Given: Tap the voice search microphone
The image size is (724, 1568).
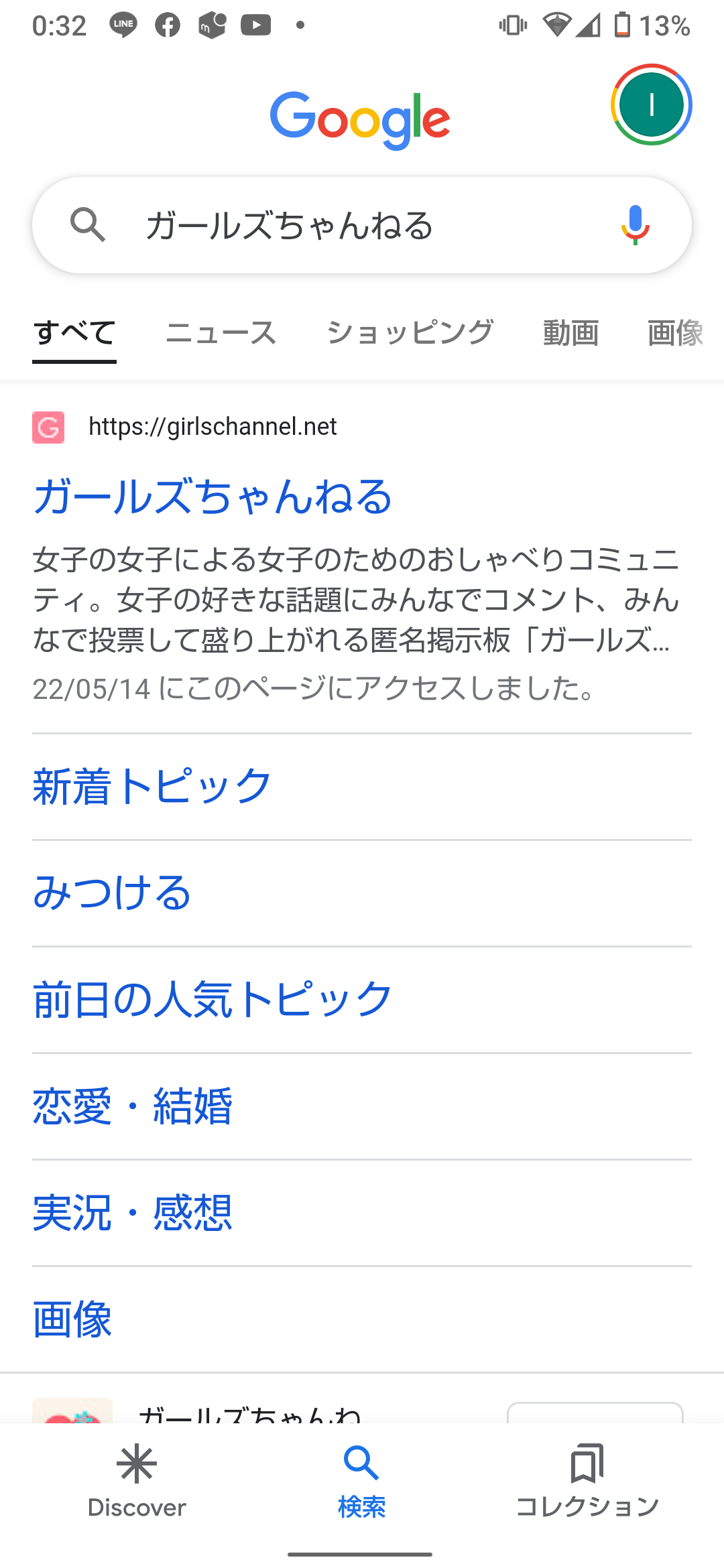Looking at the screenshot, I should pyautogui.click(x=635, y=225).
